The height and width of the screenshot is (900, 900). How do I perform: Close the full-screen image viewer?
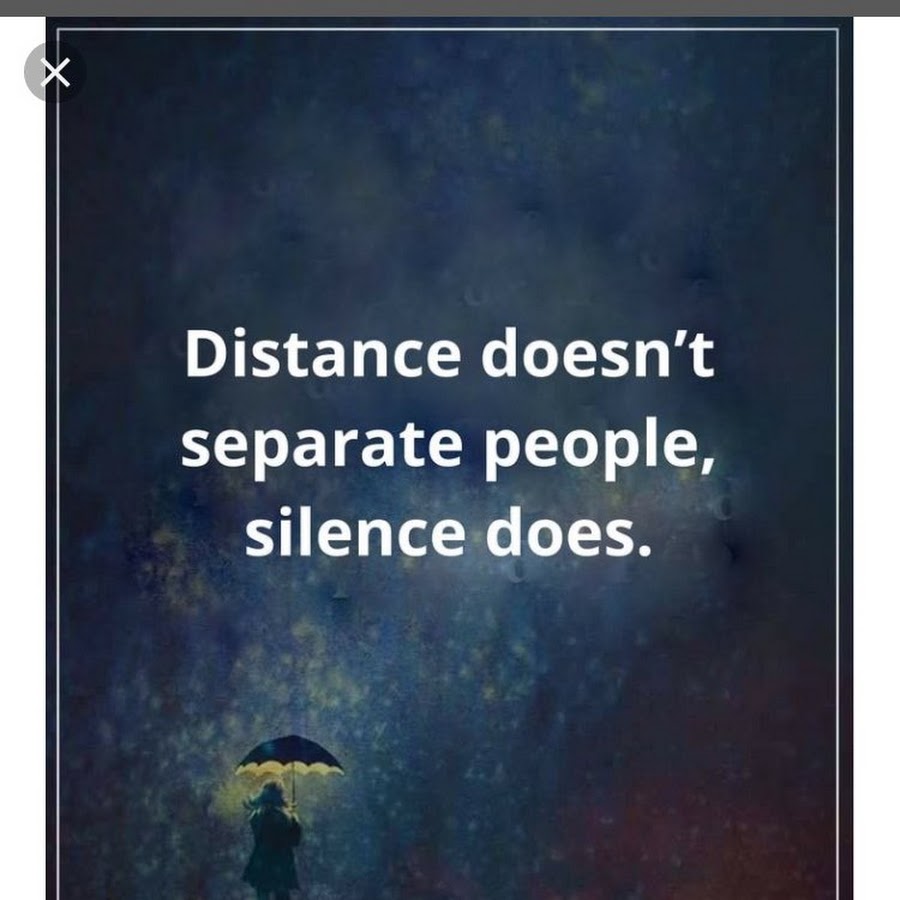click(56, 72)
